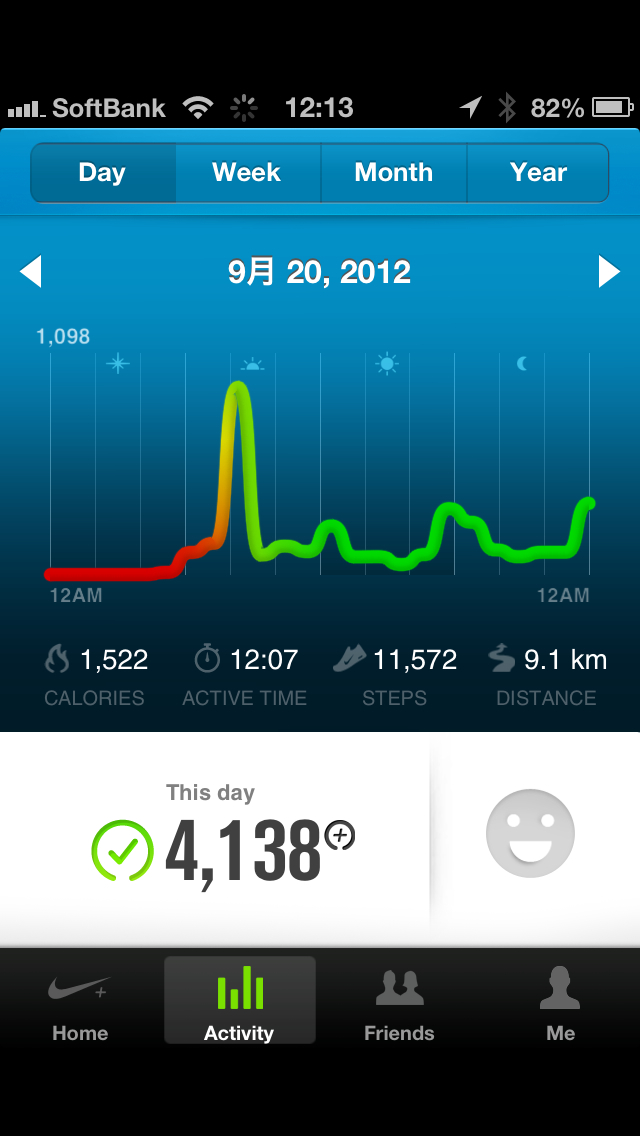The height and width of the screenshot is (1136, 640).
Task: Open the Home tab
Action: tap(80, 1003)
